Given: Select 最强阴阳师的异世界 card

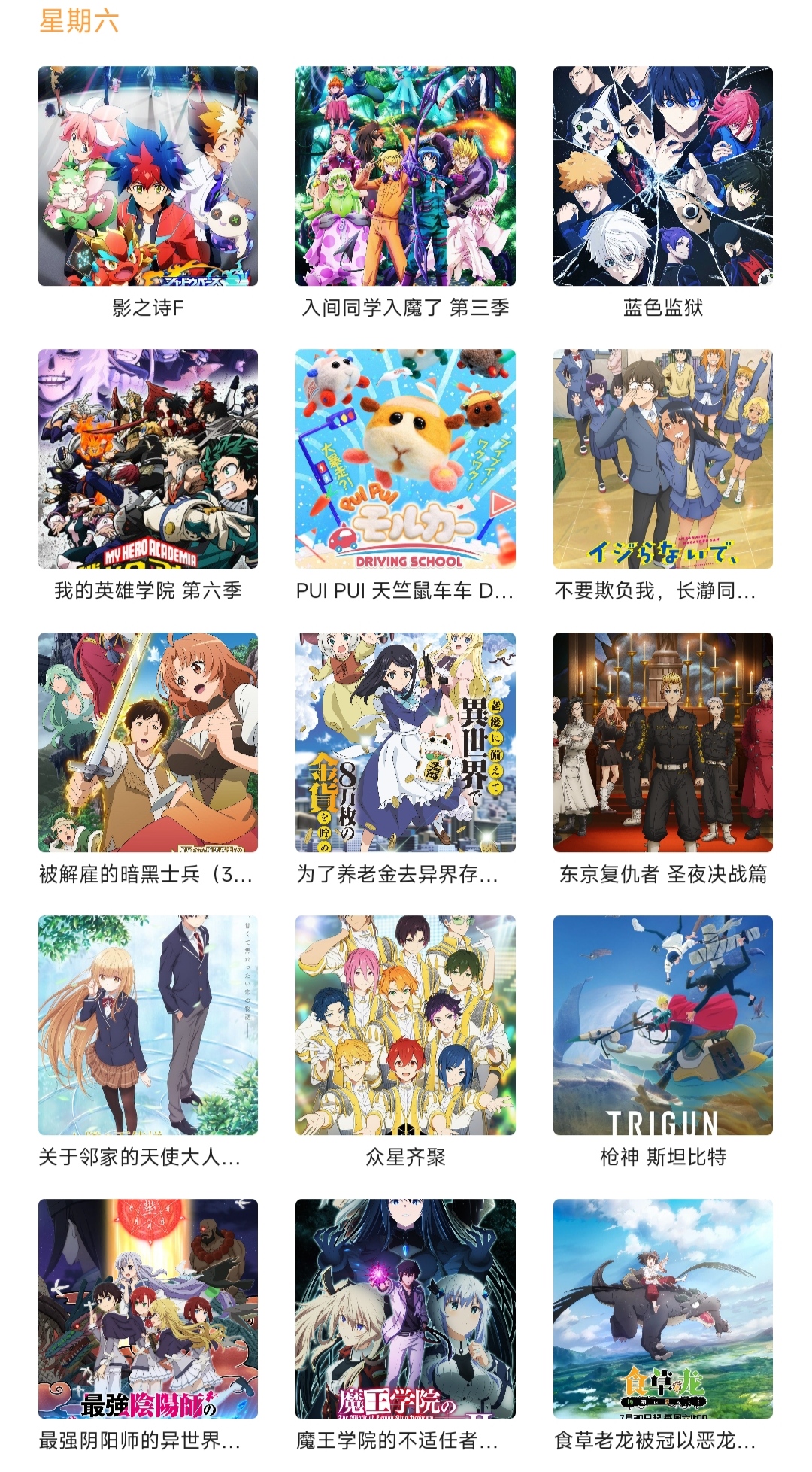Looking at the screenshot, I should (148, 1309).
